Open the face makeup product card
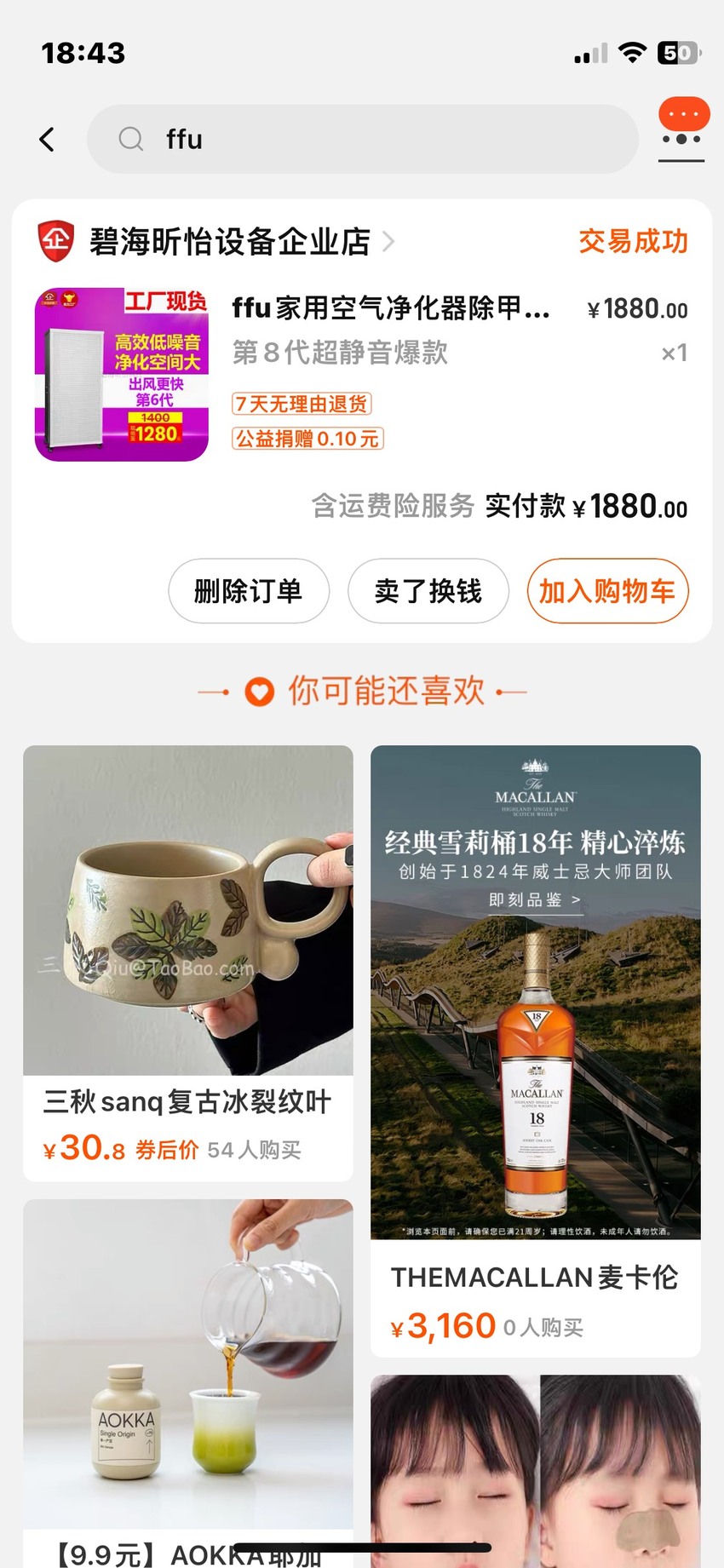 (536, 1471)
